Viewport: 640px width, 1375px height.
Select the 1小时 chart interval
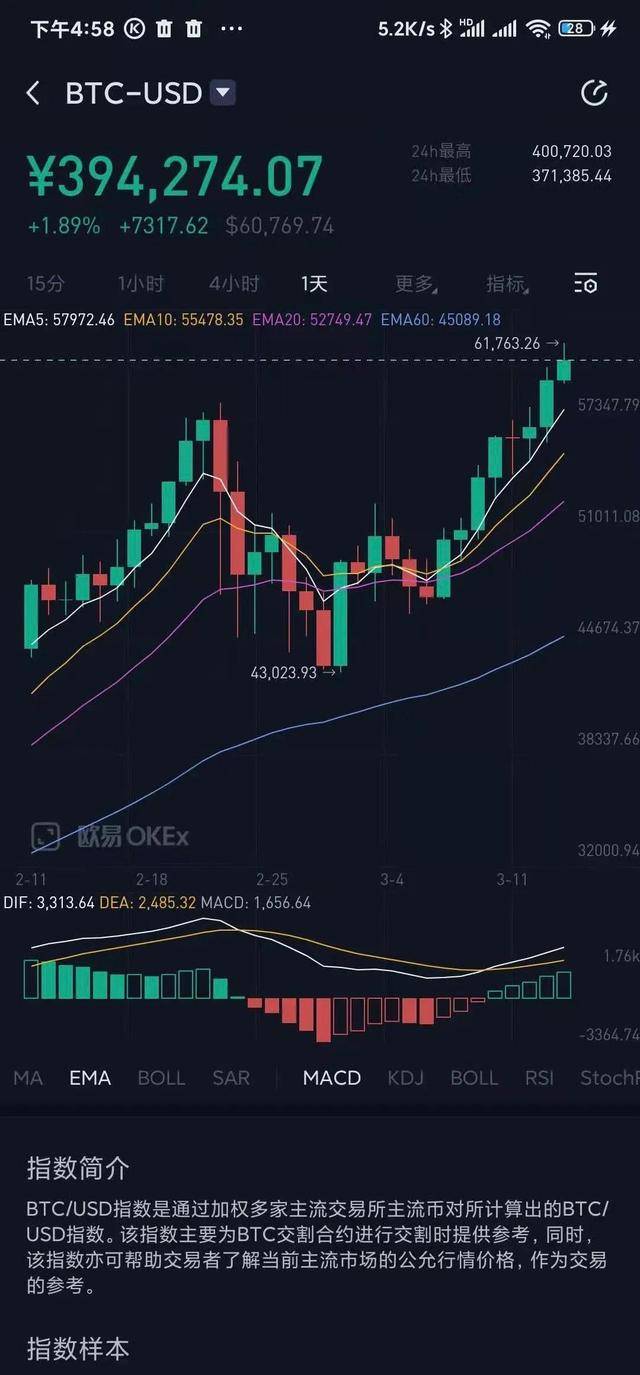[x=140, y=284]
